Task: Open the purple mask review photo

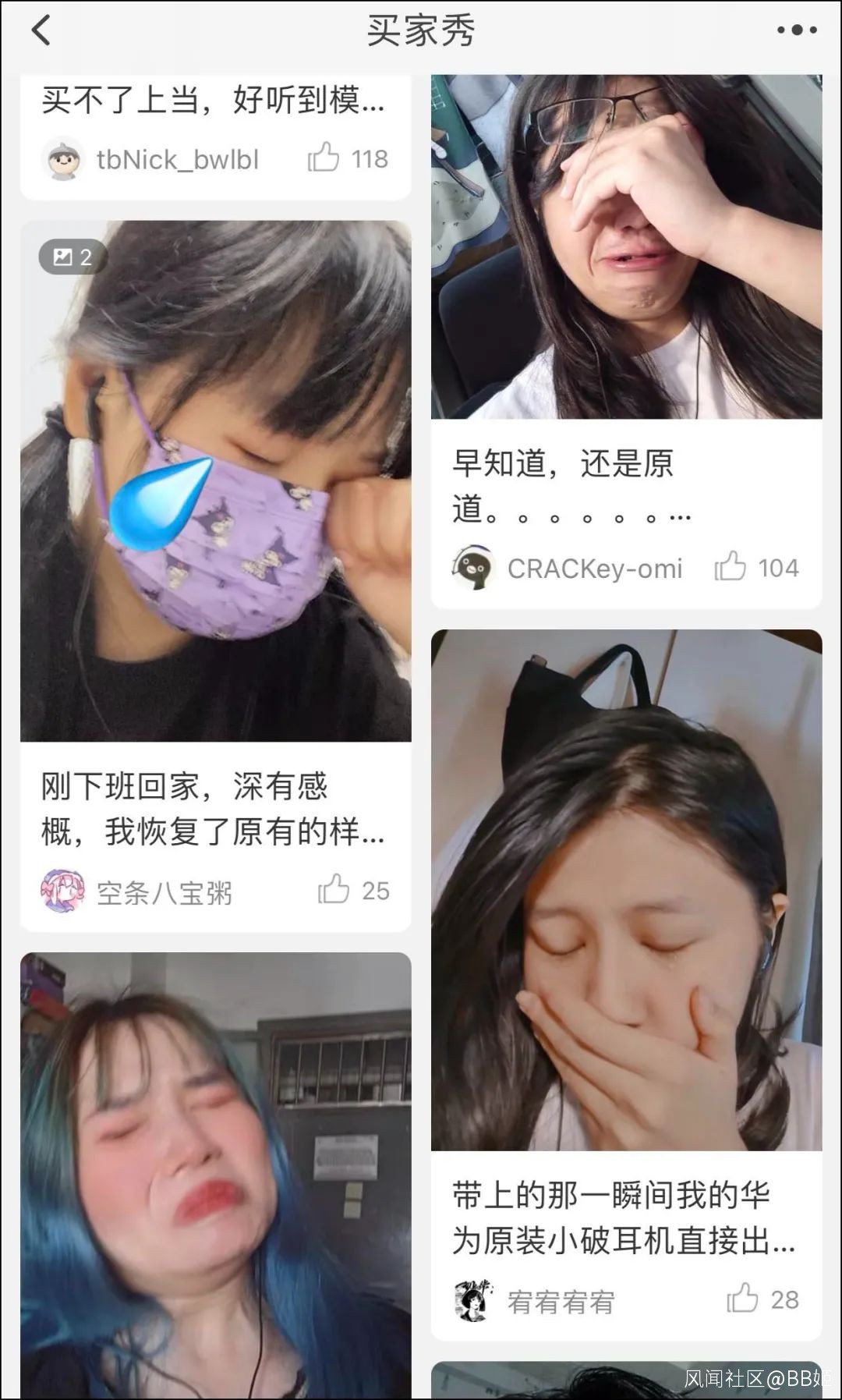Action: click(215, 480)
